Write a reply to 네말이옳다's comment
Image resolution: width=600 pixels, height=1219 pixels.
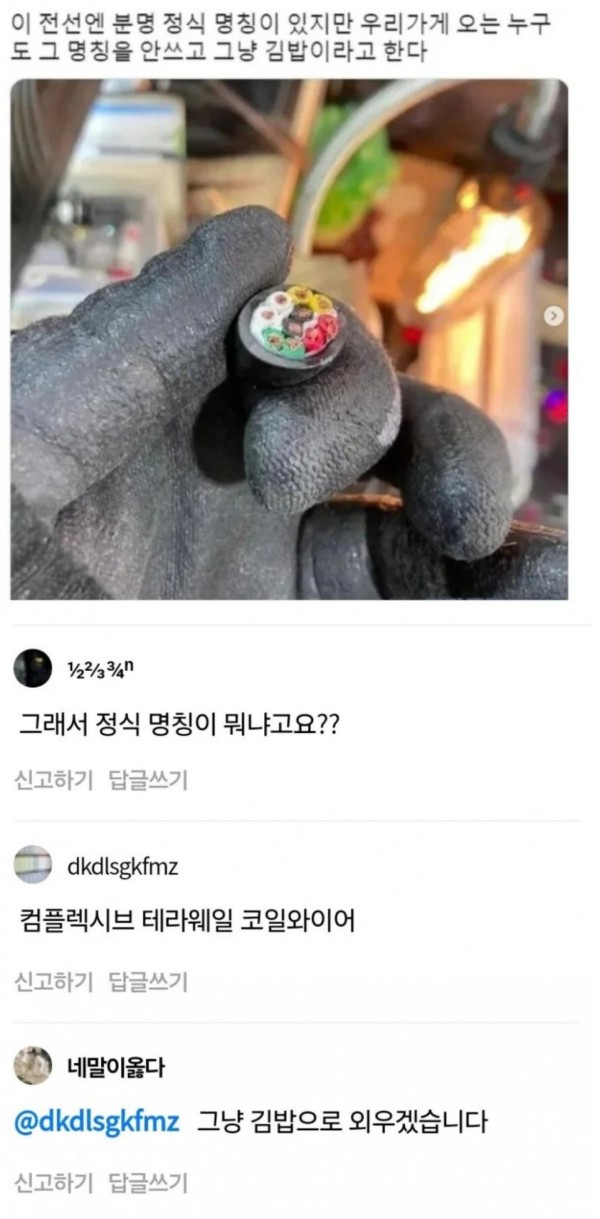[148, 1181]
